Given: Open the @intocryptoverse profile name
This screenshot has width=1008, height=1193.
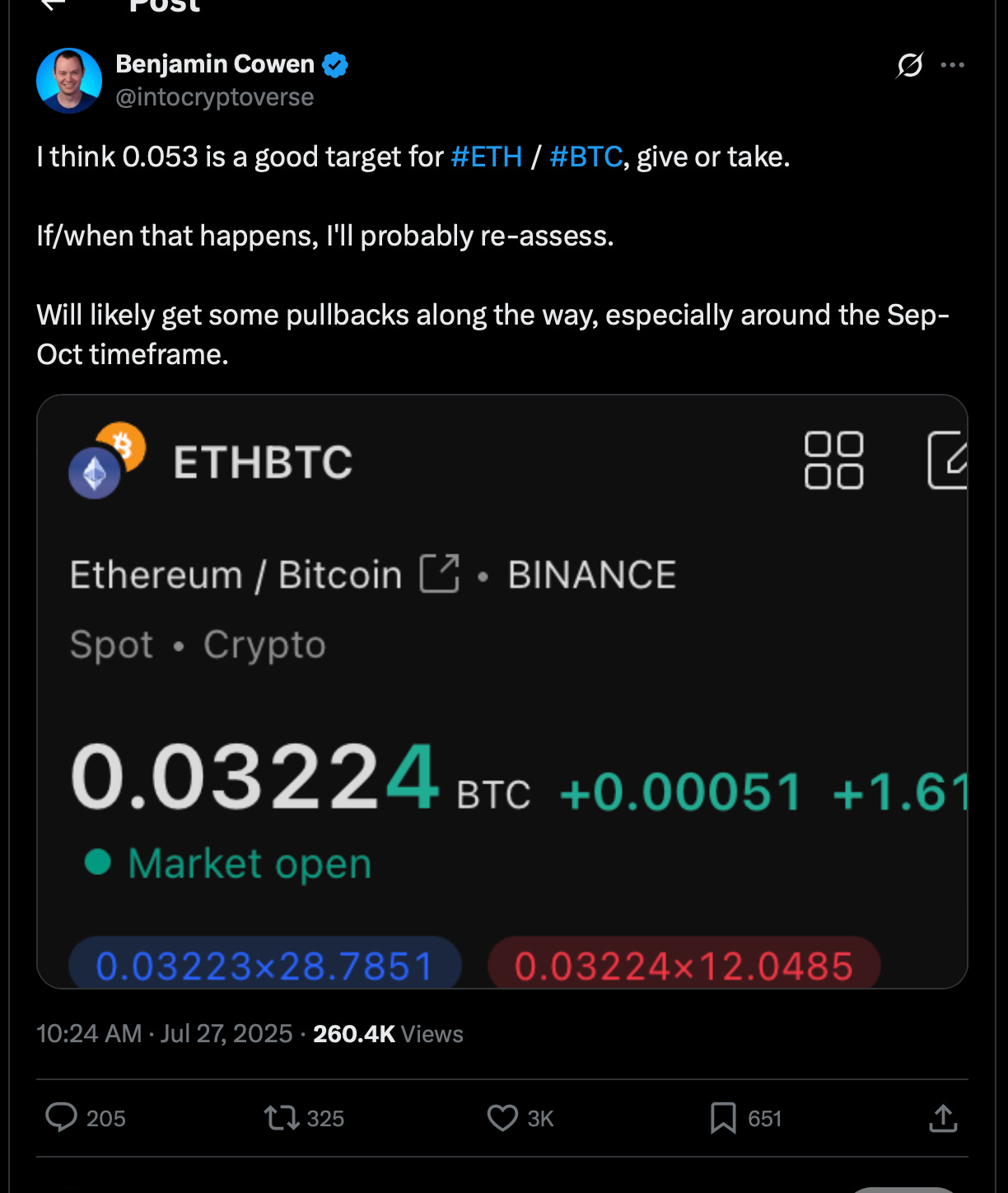Looking at the screenshot, I should coord(214,97).
